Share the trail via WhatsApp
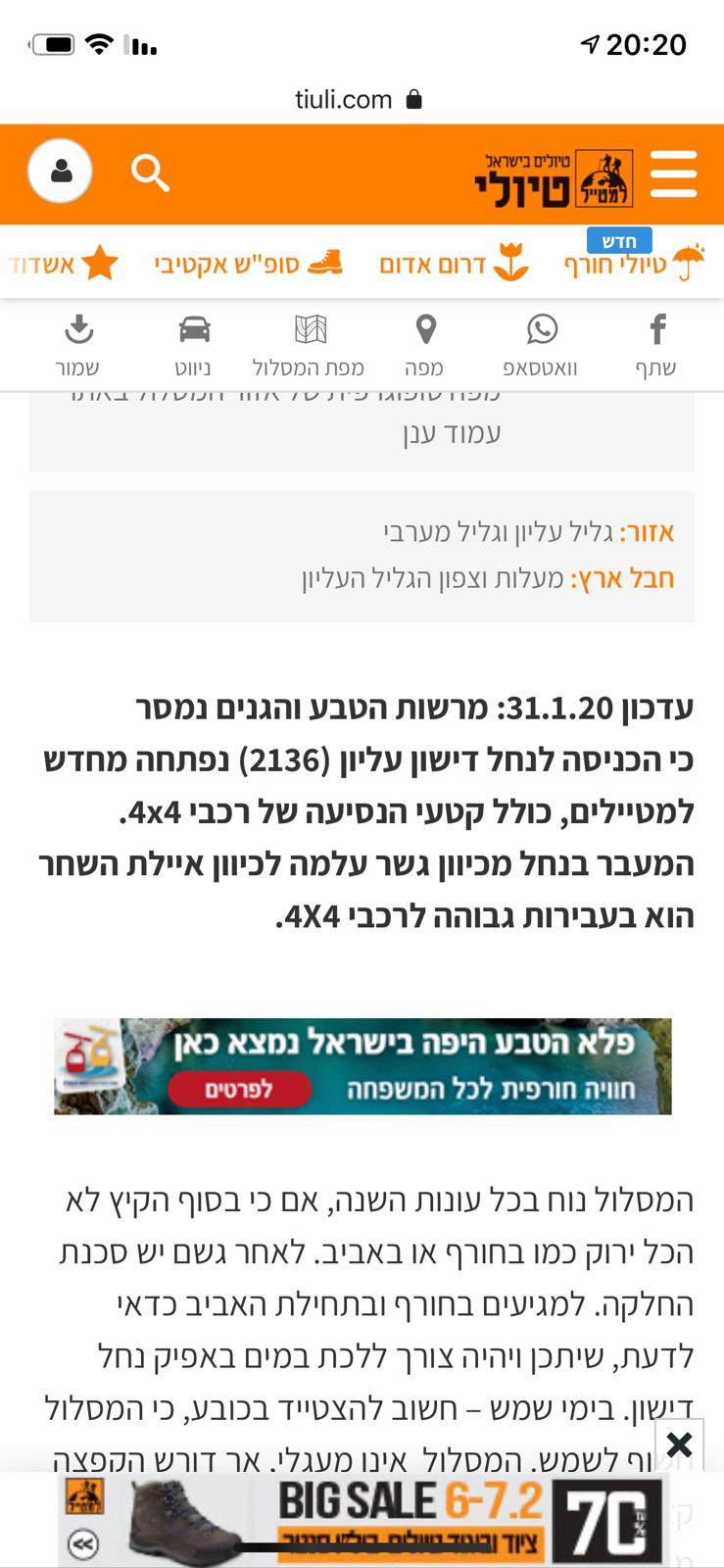The width and height of the screenshot is (724, 1568). pos(541,344)
